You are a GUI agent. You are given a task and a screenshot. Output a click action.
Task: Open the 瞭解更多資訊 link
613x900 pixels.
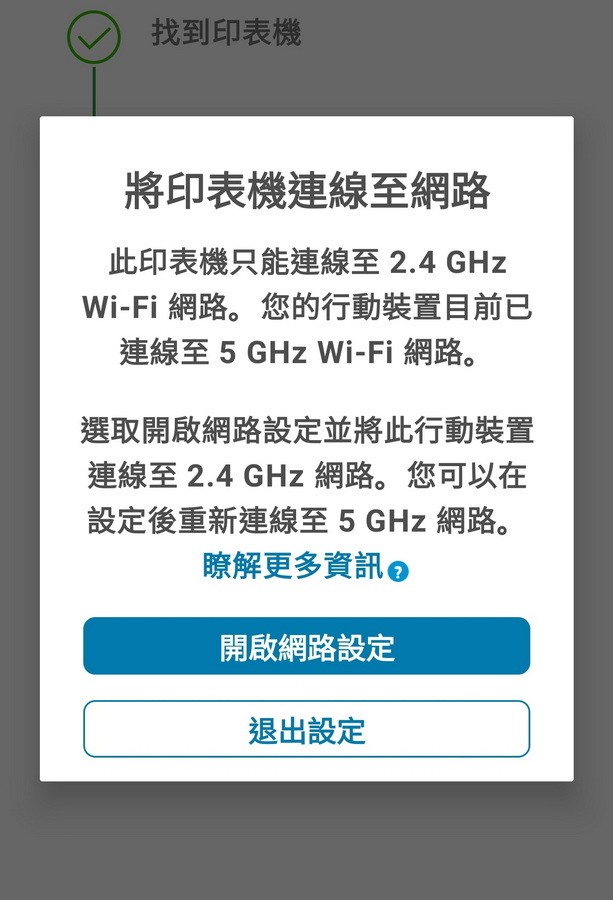(293, 567)
